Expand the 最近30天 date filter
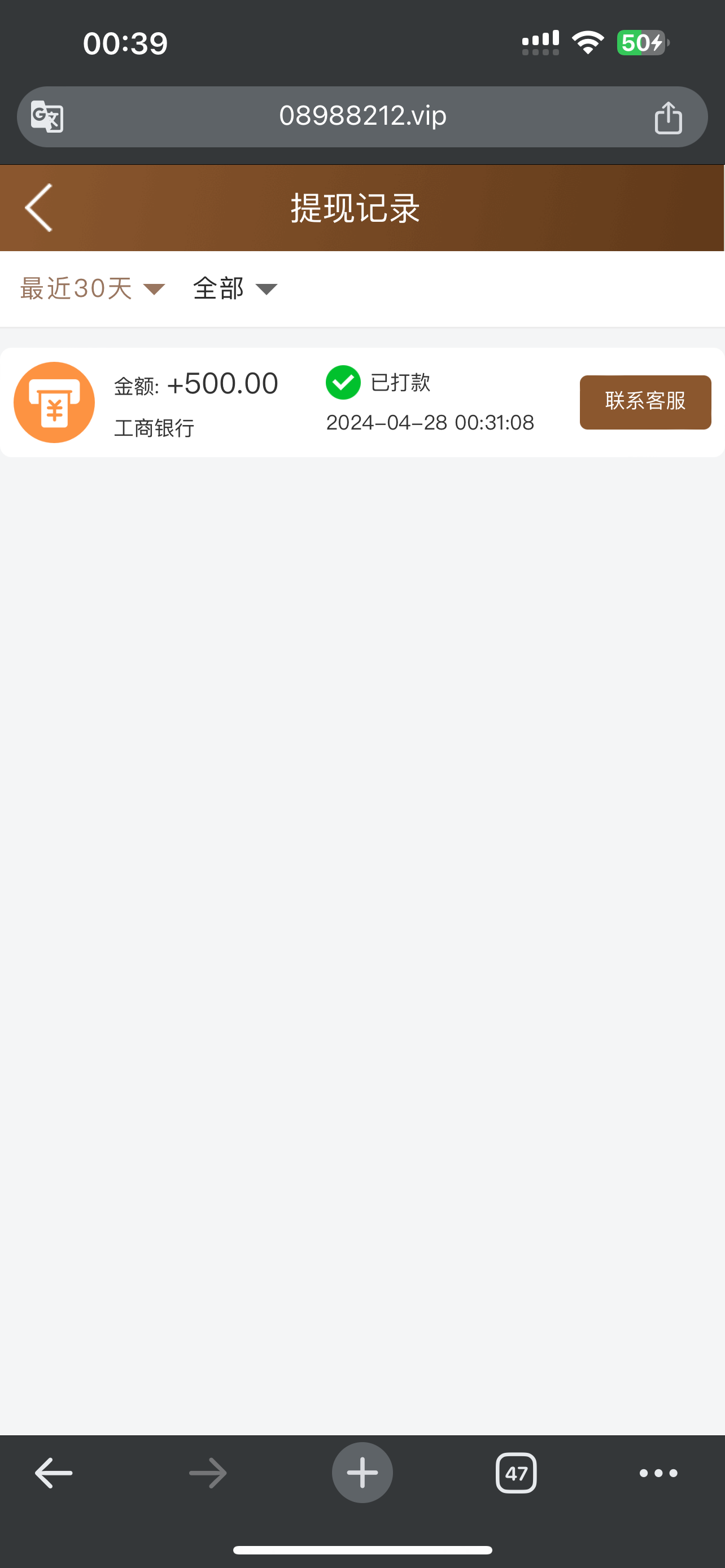The image size is (725, 1568). tap(93, 288)
